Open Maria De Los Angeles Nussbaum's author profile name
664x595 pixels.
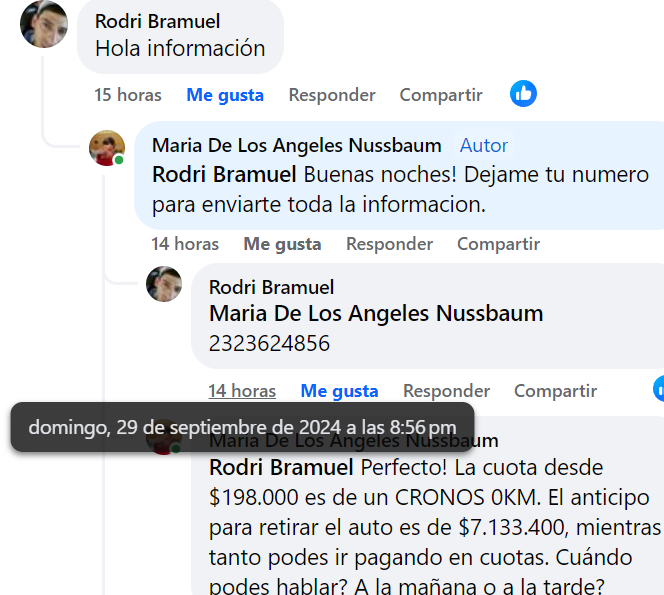299,145
